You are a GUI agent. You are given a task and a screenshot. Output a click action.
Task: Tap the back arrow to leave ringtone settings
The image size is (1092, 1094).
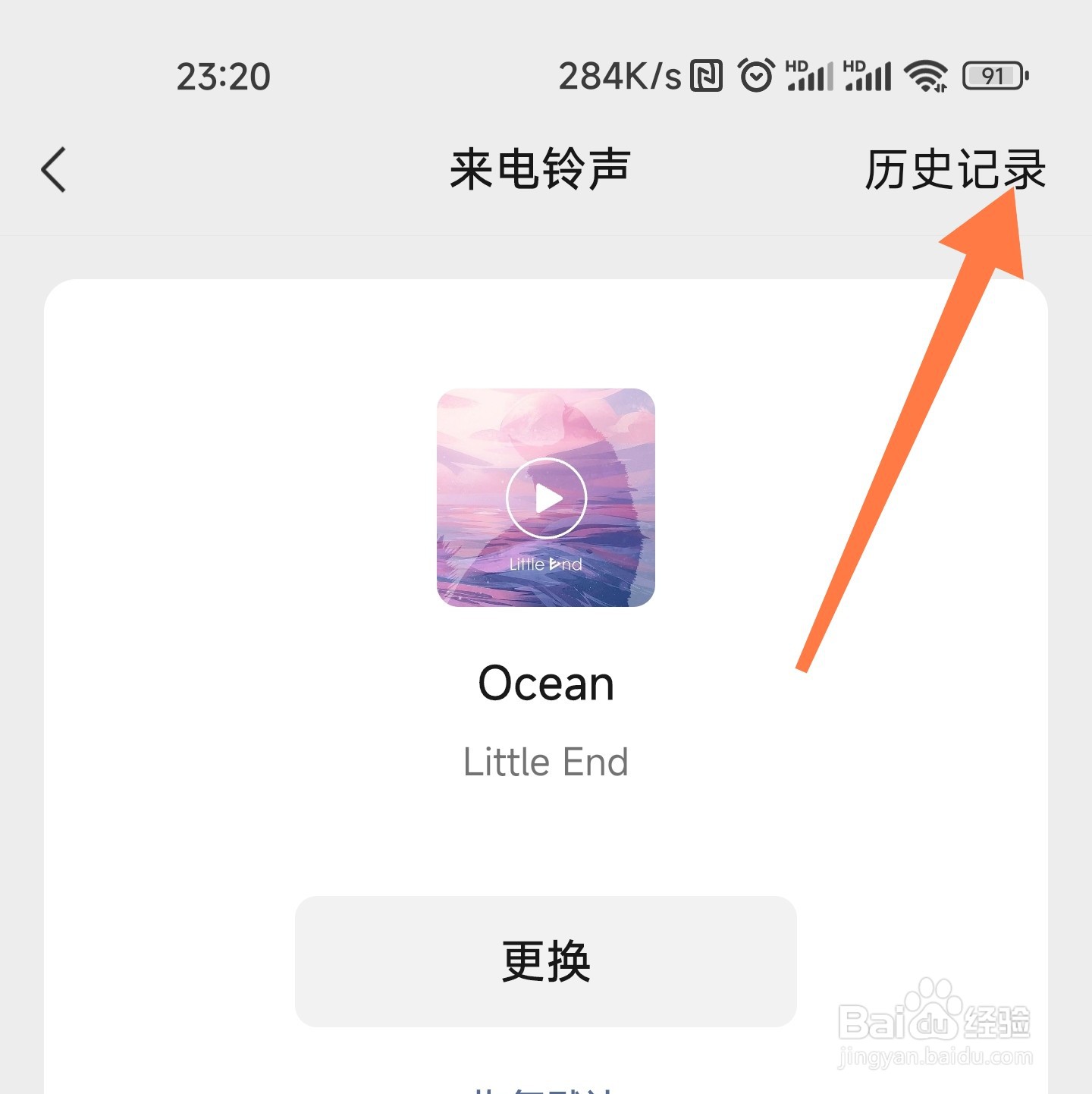pos(53,170)
